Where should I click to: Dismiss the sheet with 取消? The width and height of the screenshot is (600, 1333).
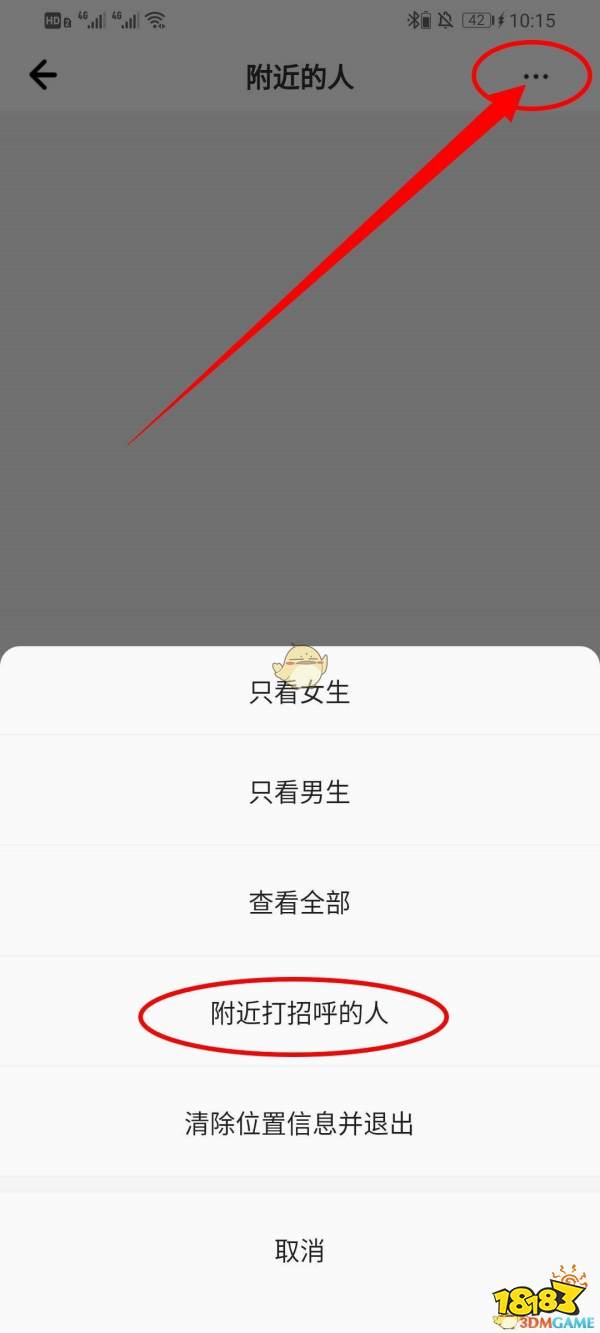click(300, 1251)
